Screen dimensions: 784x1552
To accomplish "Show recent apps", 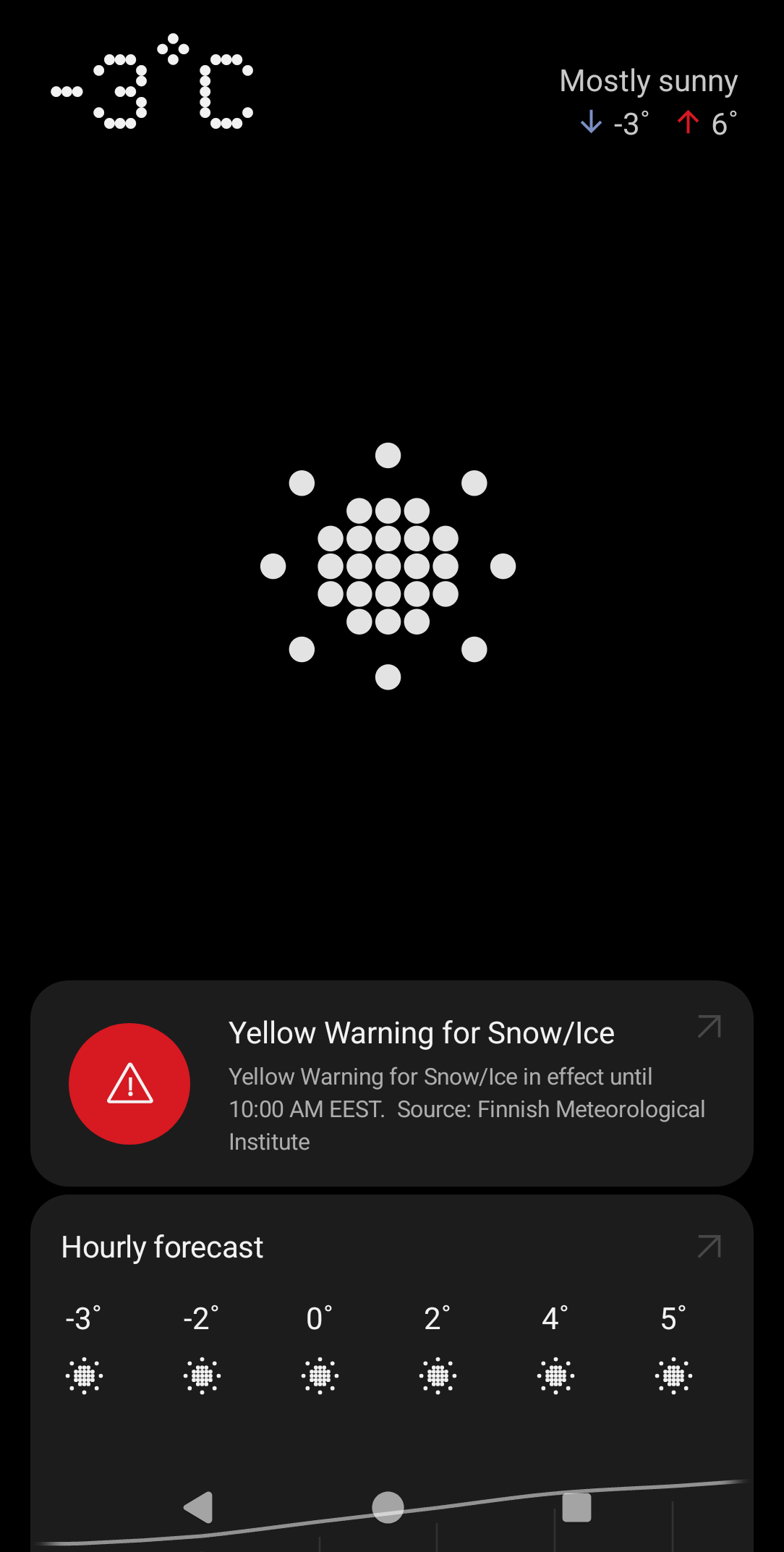I will pyautogui.click(x=576, y=1508).
